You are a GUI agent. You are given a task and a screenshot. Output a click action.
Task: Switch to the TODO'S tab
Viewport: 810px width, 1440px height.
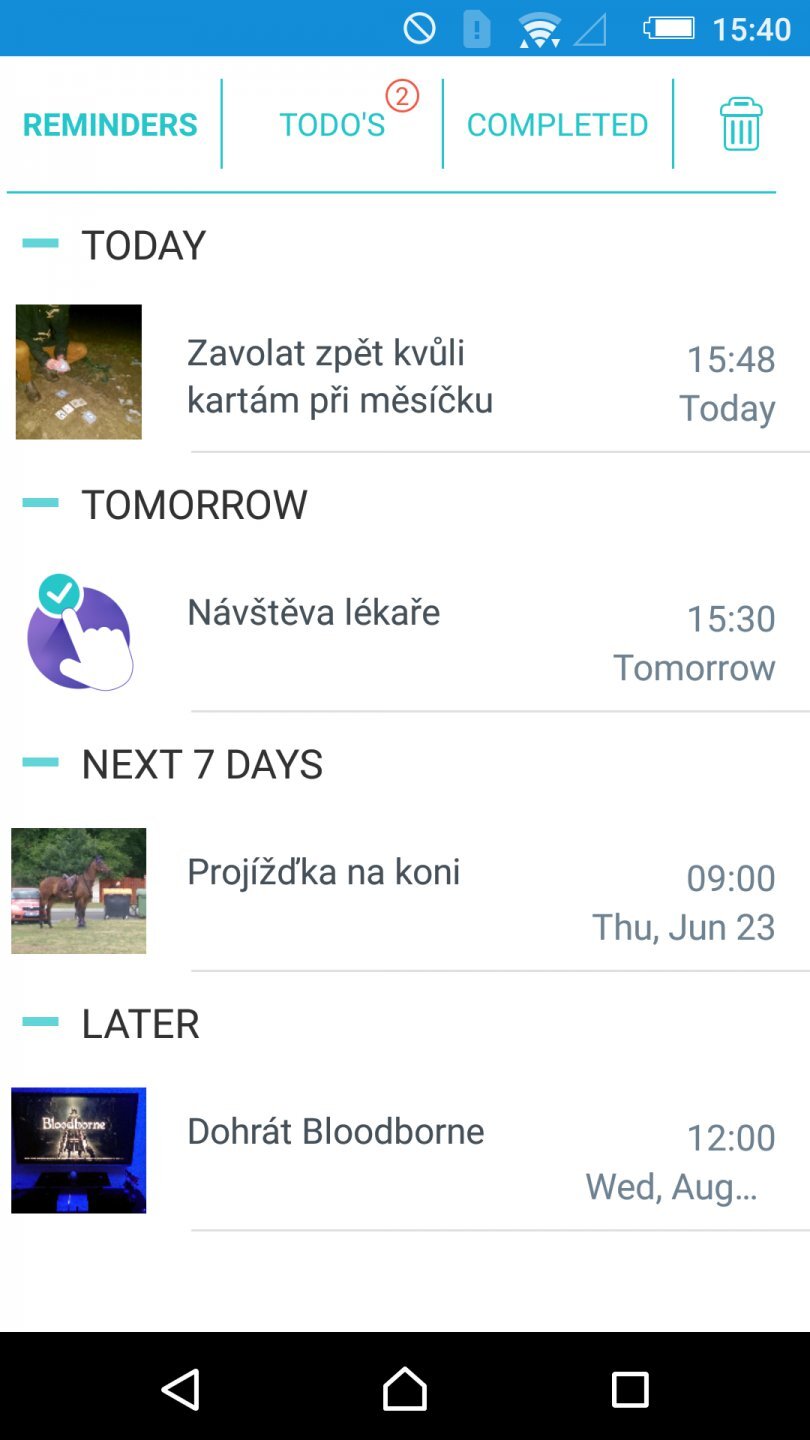[332, 124]
